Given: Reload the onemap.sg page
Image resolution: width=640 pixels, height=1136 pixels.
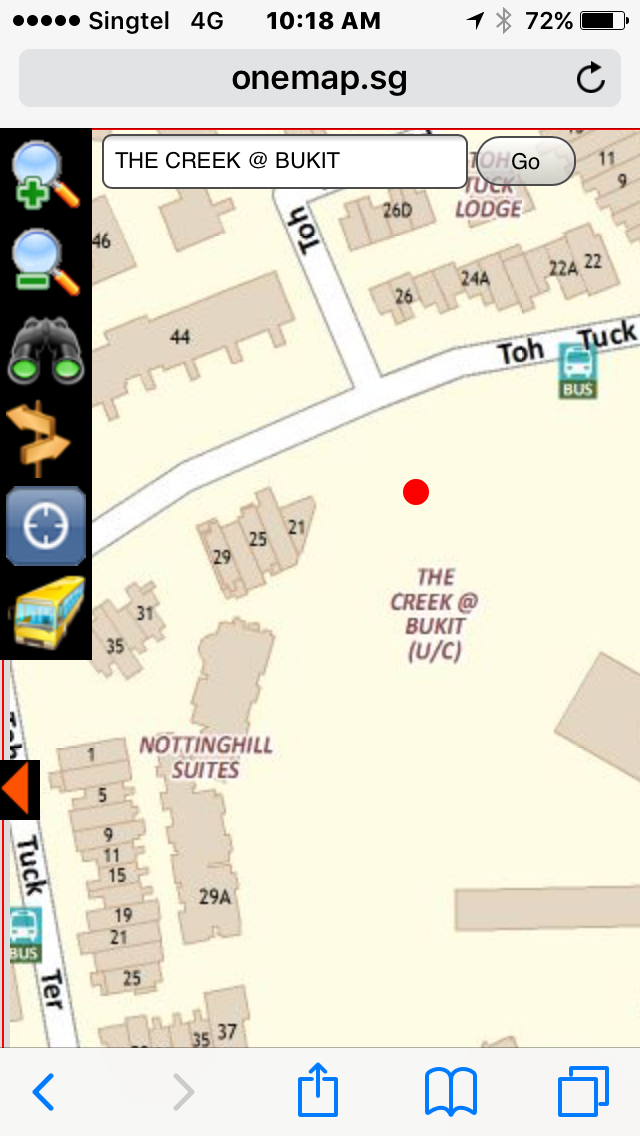Looking at the screenshot, I should (x=591, y=78).
